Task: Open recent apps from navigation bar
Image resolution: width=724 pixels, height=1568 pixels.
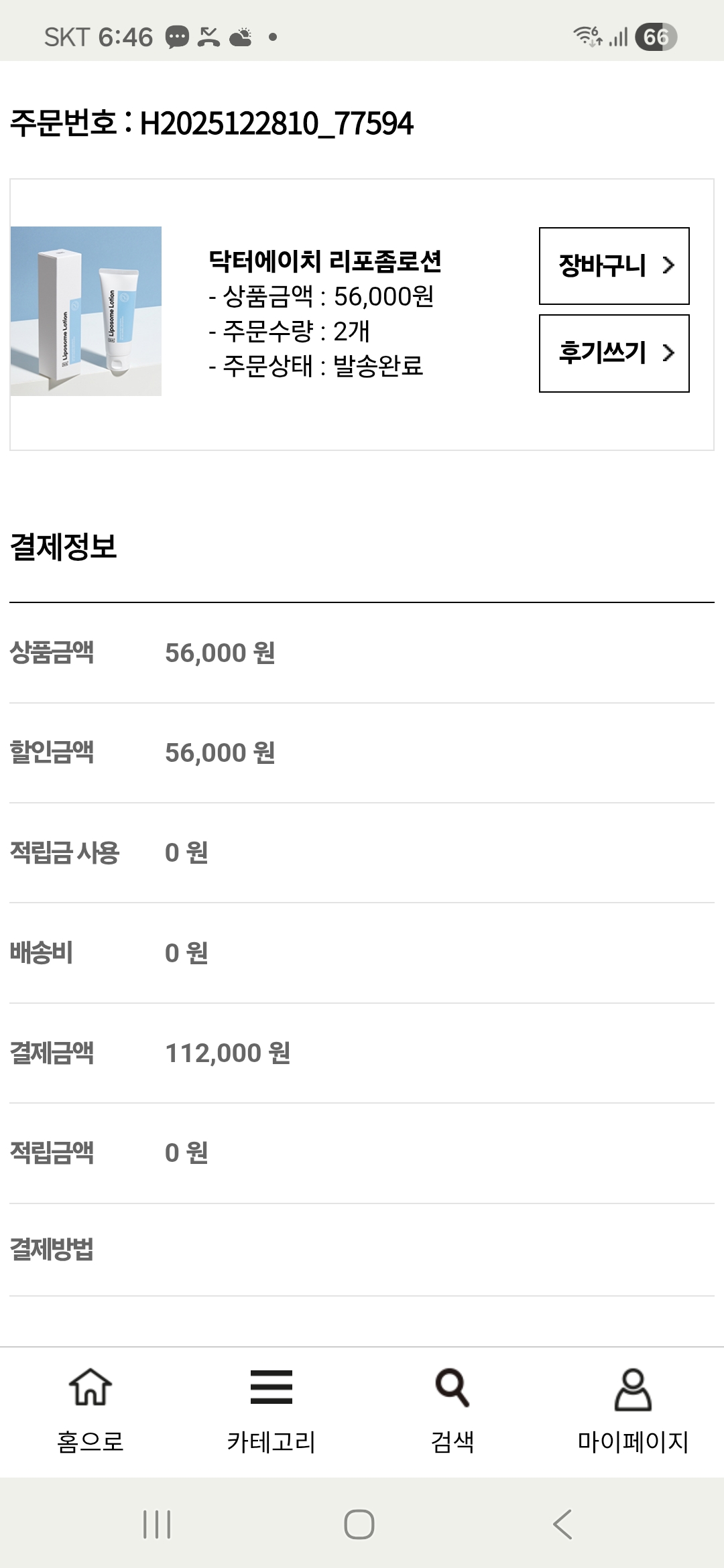Action: (157, 1524)
